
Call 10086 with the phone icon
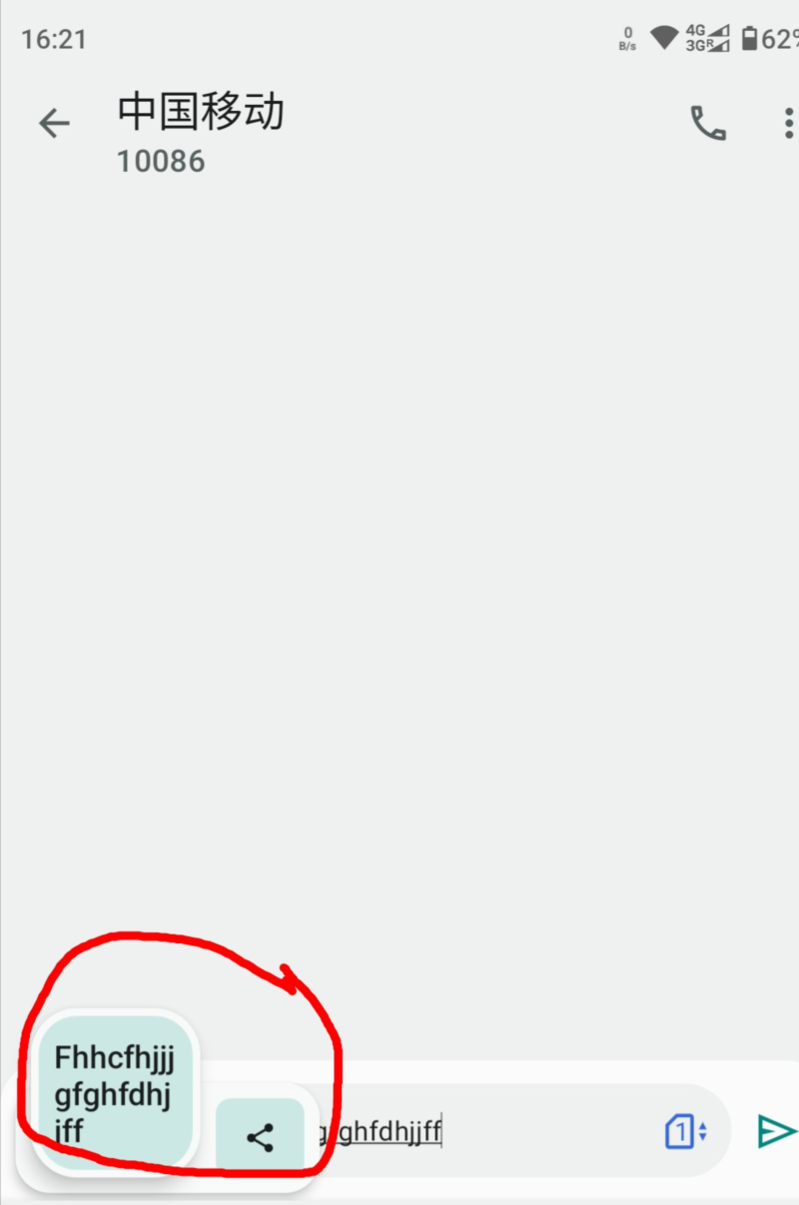[x=708, y=123]
